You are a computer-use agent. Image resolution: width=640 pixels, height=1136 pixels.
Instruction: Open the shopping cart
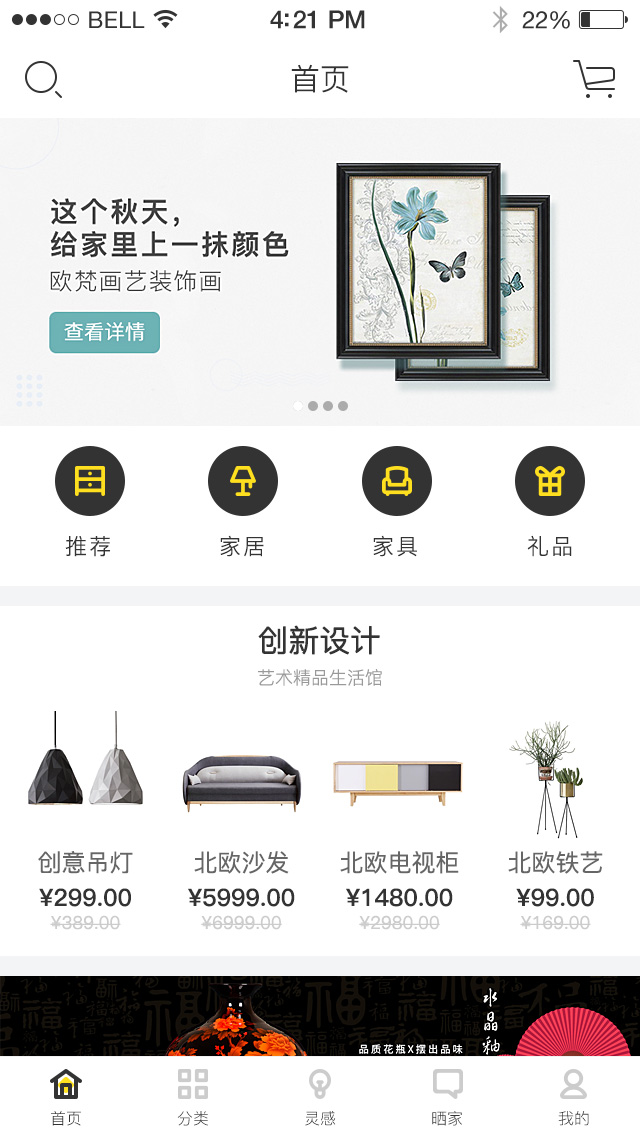click(x=594, y=79)
